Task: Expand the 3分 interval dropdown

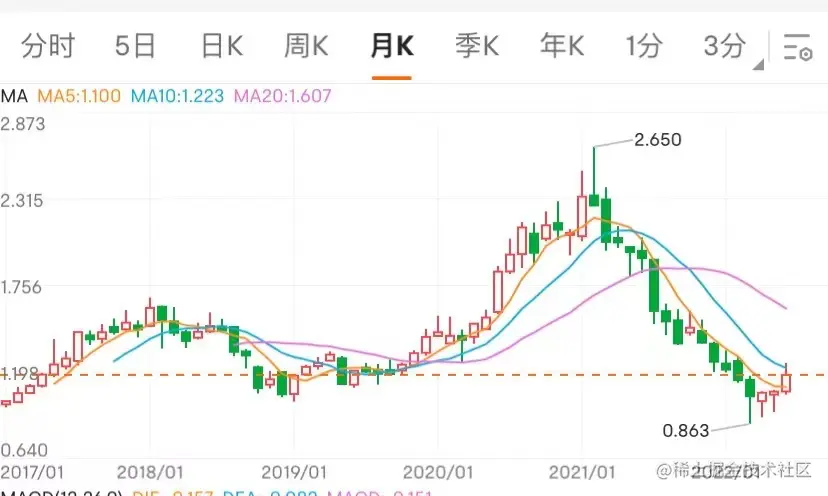Action: point(728,46)
